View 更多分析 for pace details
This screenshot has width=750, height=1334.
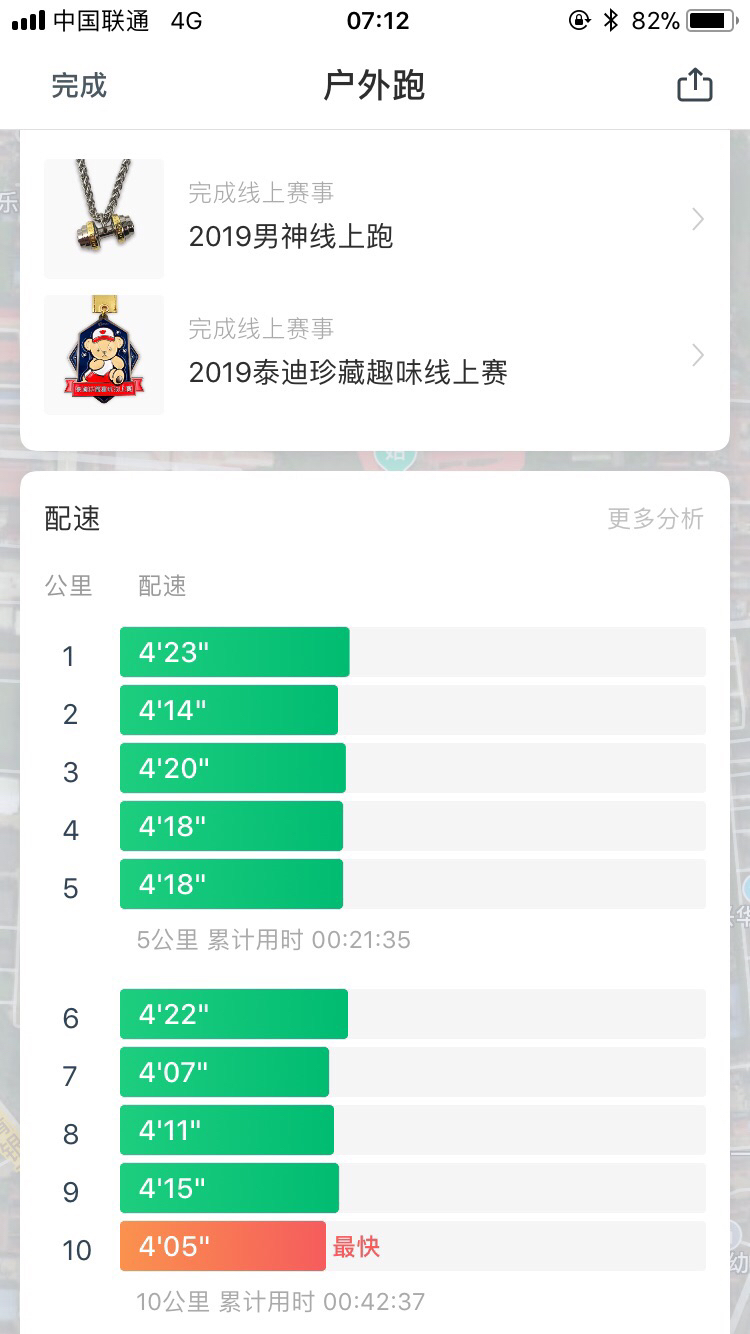pyautogui.click(x=656, y=519)
